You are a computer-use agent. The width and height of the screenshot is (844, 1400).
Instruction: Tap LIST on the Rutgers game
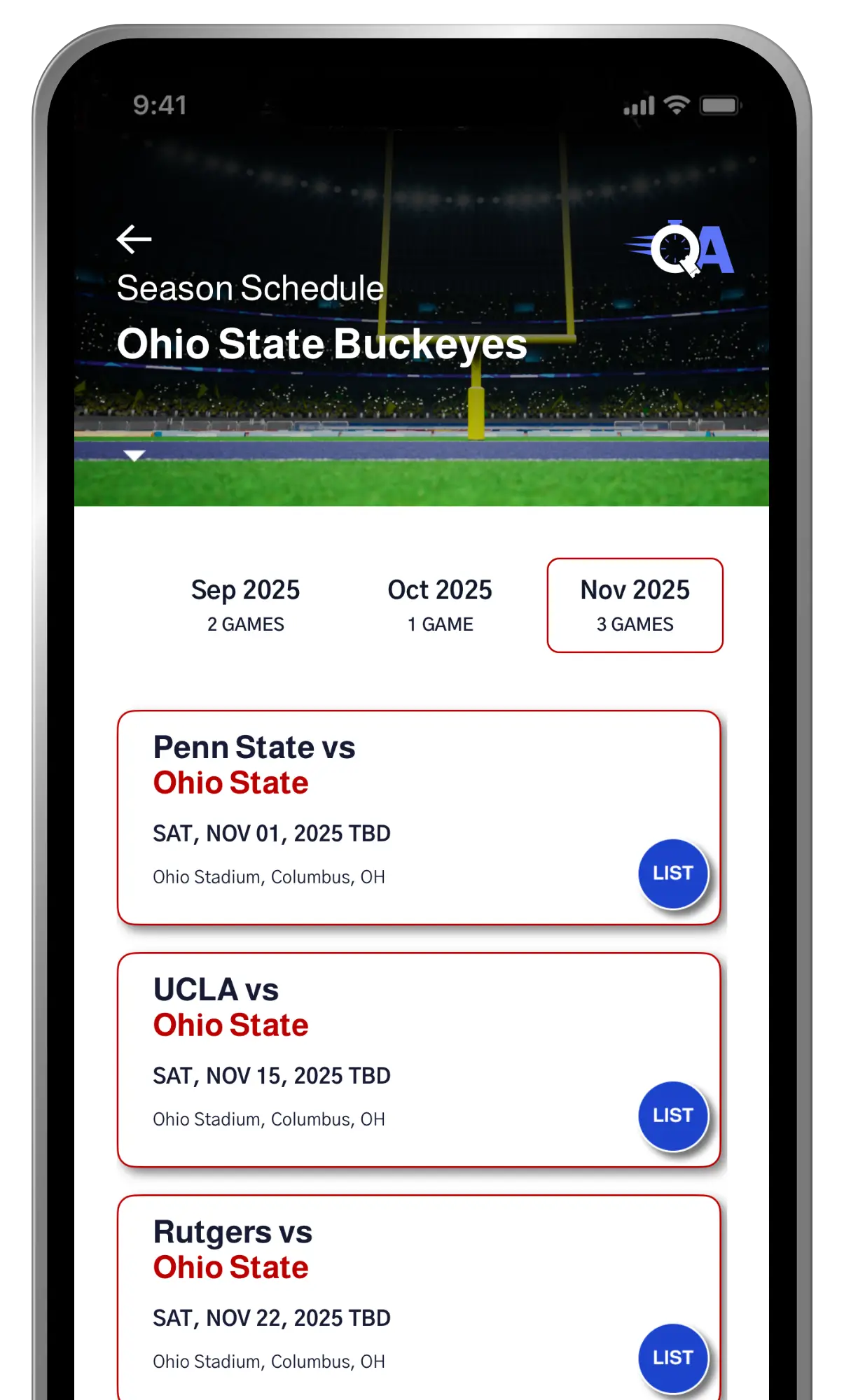(x=673, y=1357)
